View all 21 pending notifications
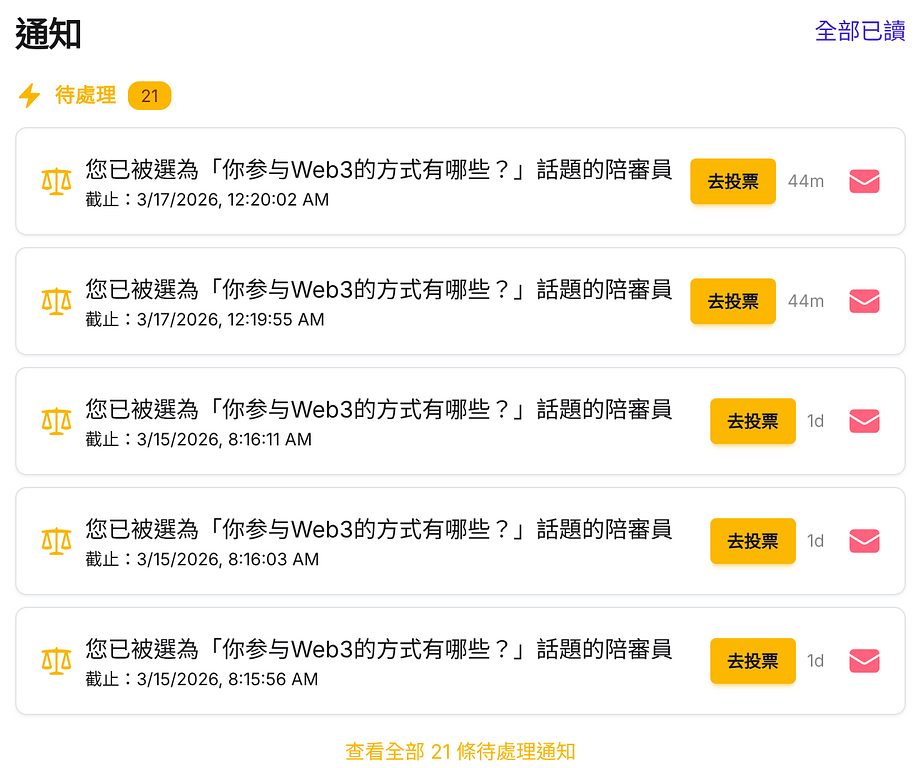This screenshot has width=921, height=768. click(460, 751)
